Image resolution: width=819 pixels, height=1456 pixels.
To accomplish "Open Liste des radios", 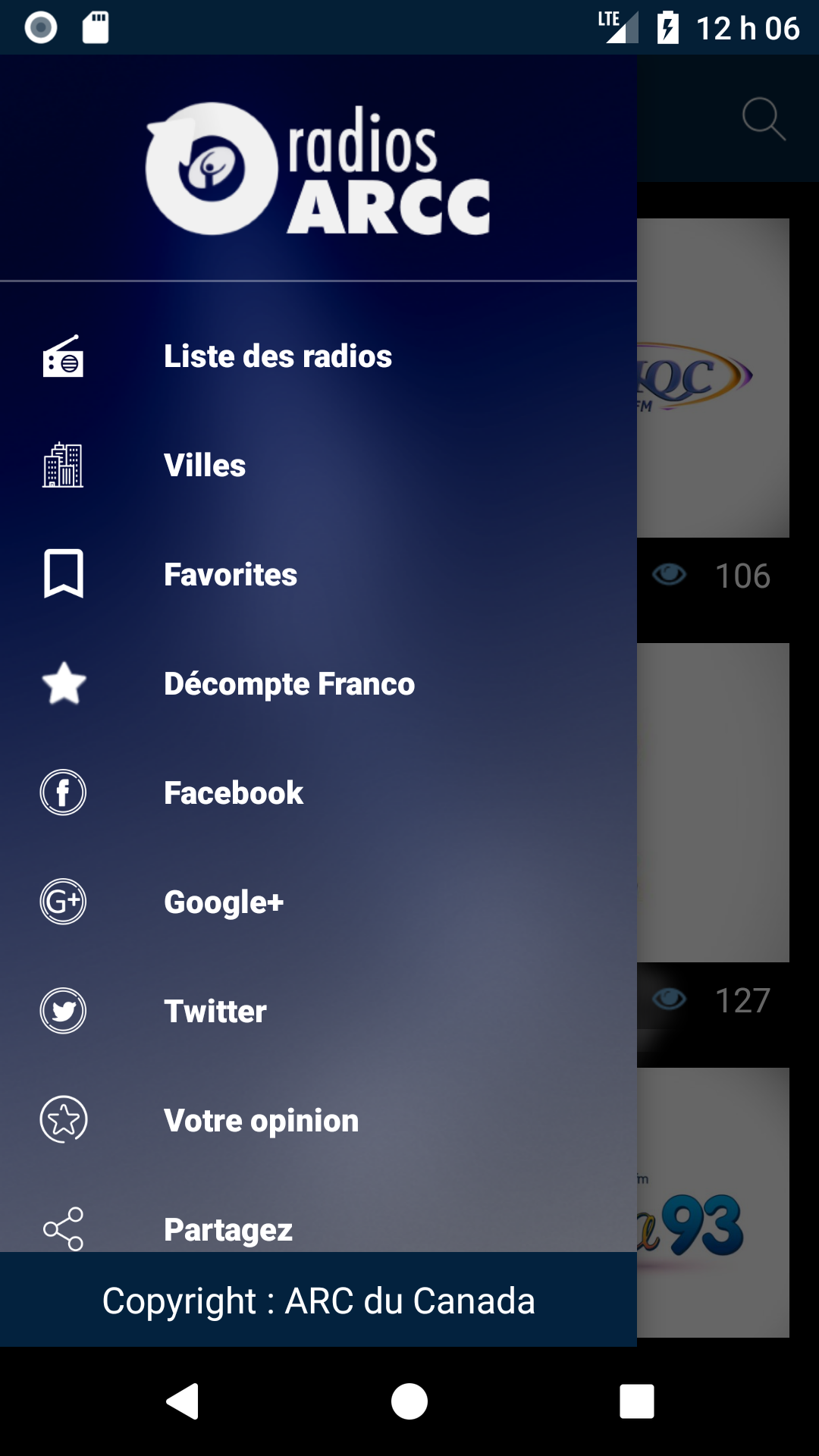I will point(278,356).
